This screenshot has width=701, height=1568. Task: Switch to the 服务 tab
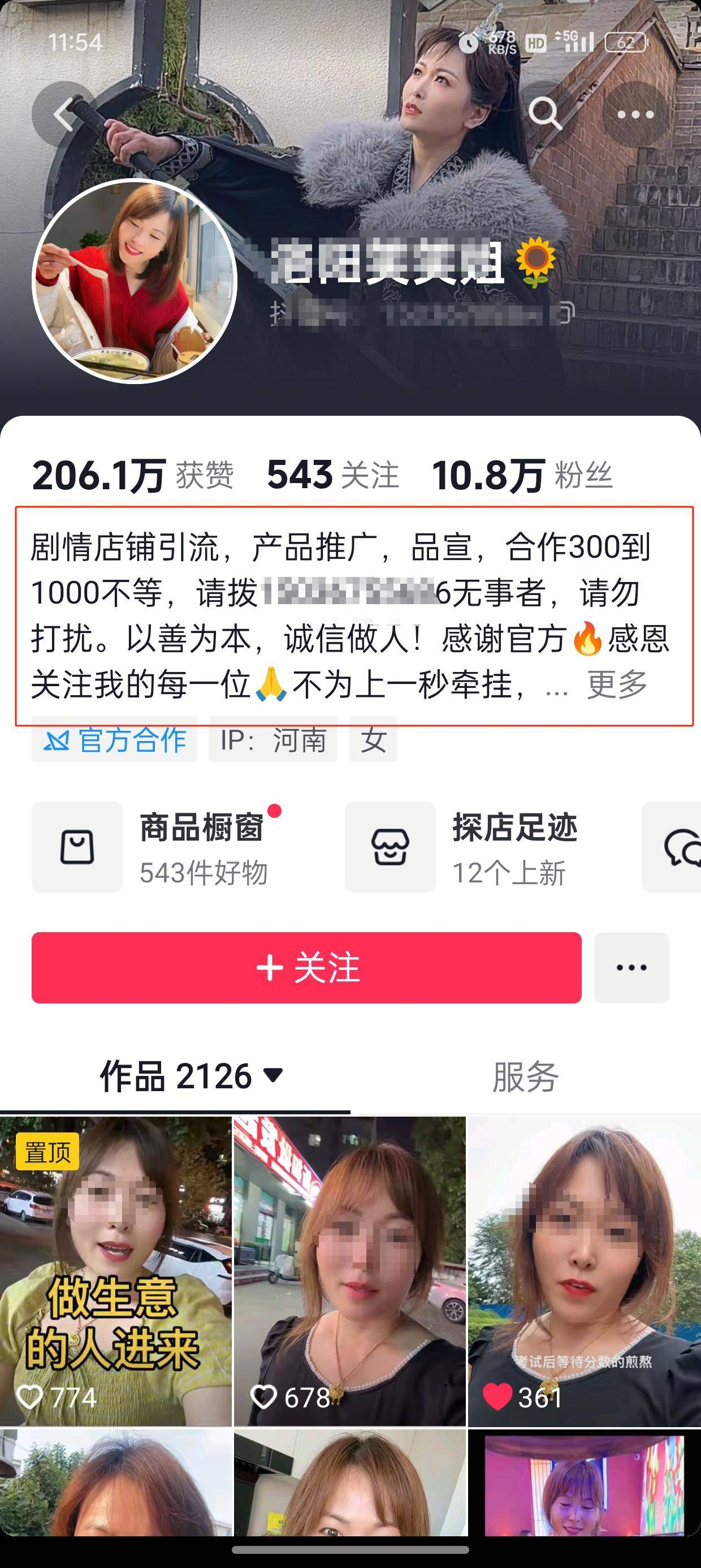point(525,1076)
